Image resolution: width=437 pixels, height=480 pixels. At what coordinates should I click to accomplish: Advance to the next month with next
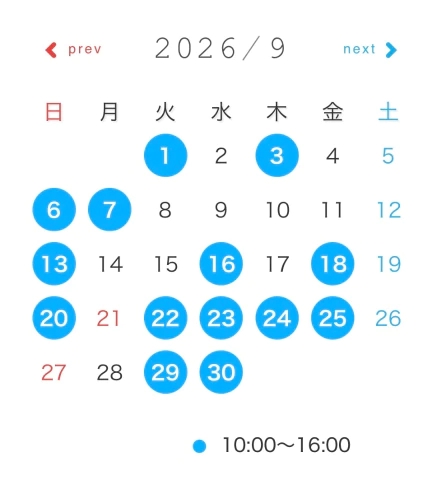click(370, 50)
